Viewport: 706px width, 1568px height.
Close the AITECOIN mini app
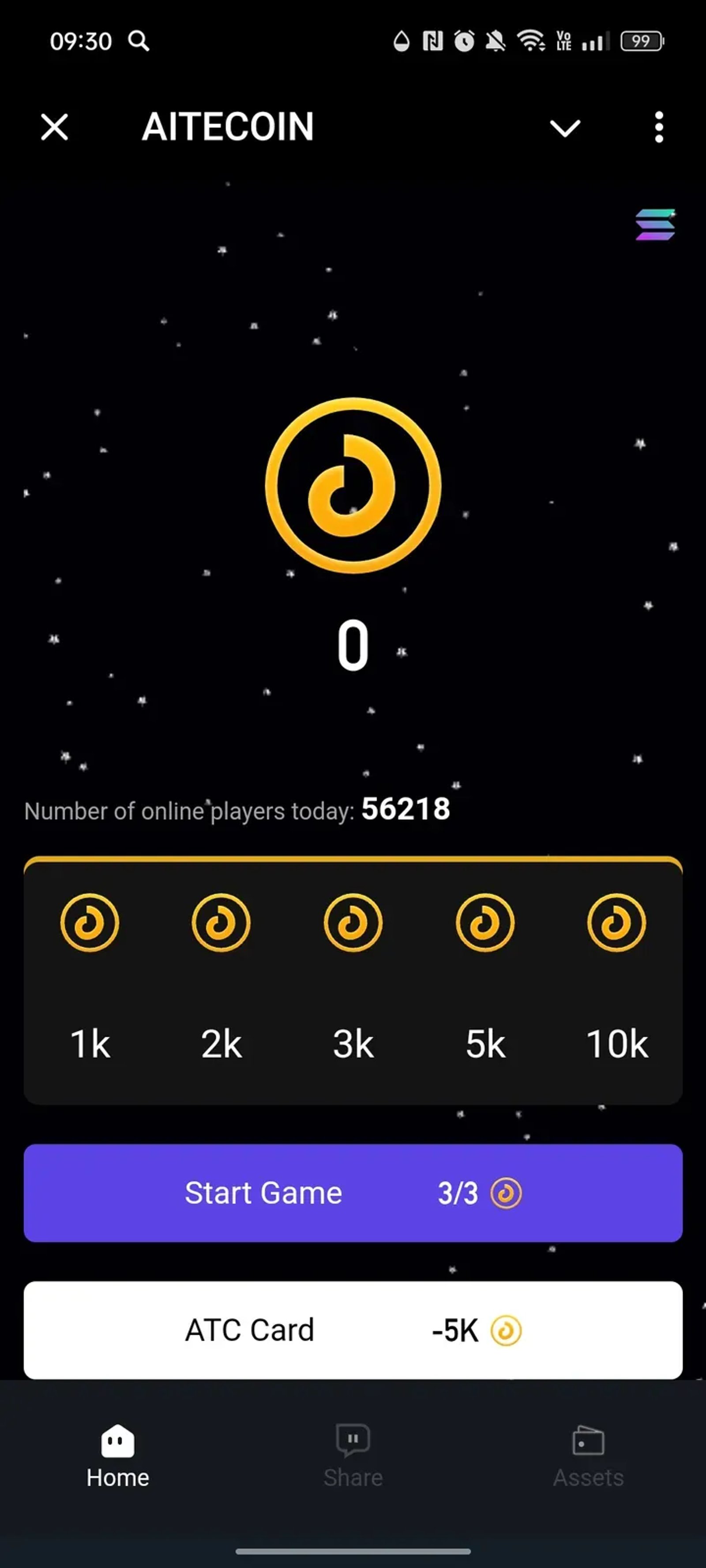(x=53, y=128)
